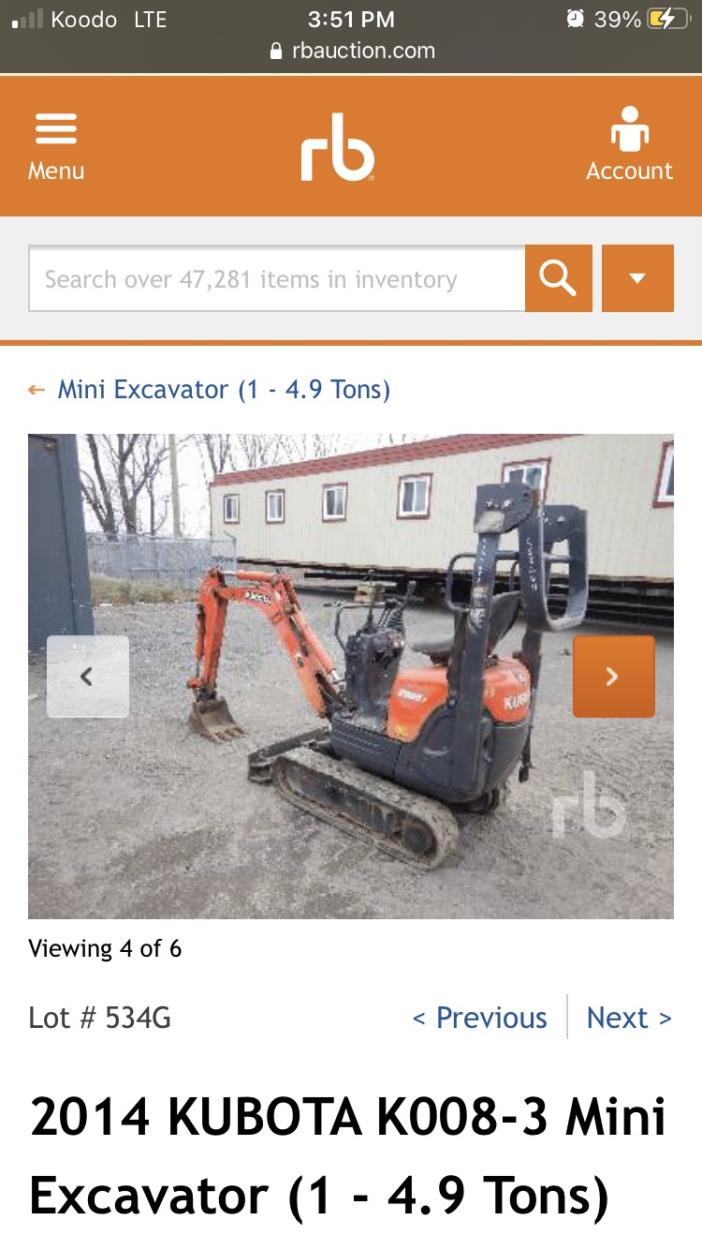Go to Next lot
Screen dimensions: 702x1250
(x=628, y=1018)
